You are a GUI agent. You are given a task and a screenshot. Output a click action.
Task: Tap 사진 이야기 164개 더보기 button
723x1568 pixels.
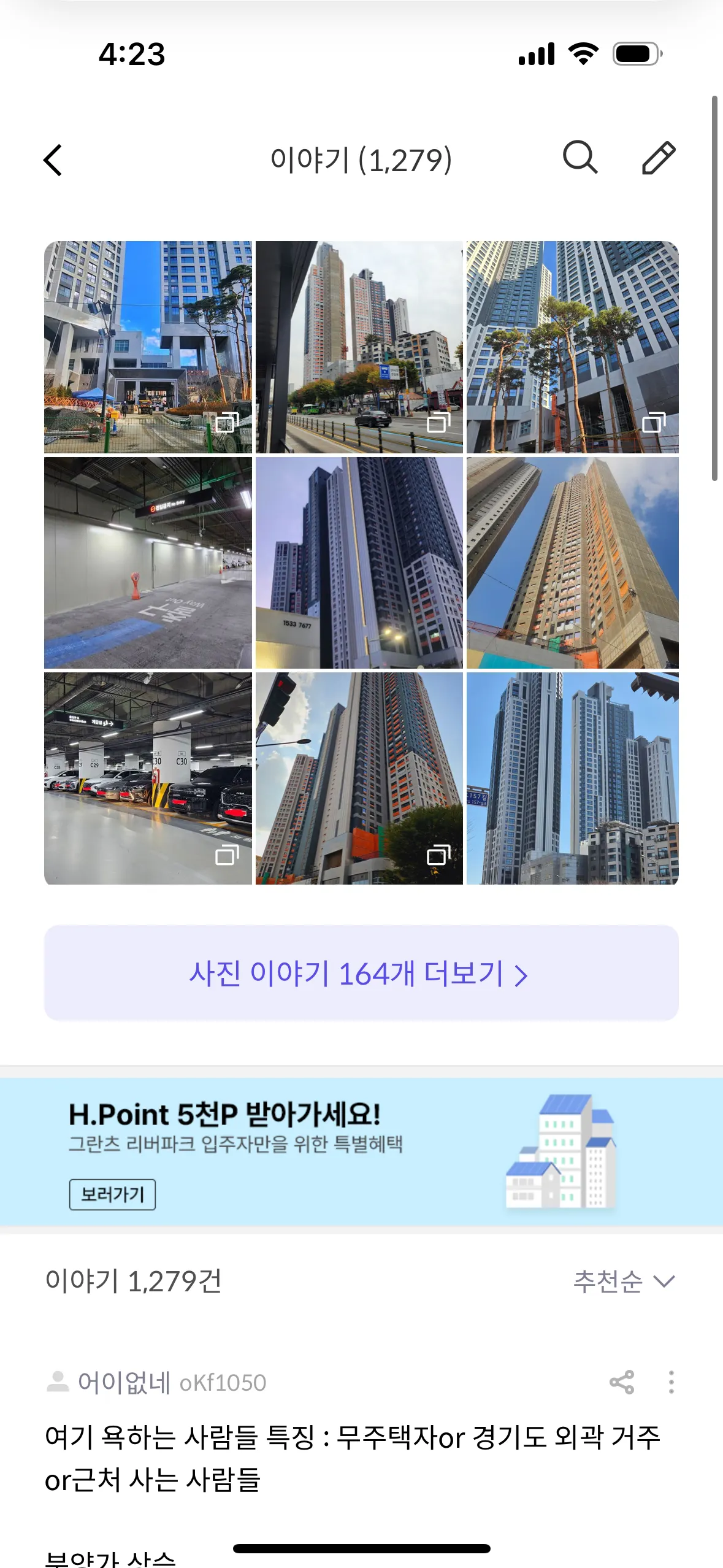point(361,973)
